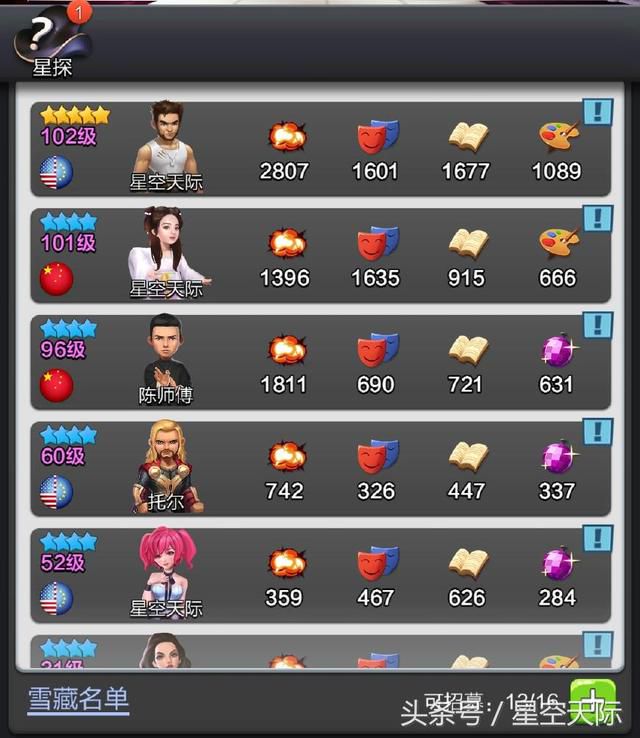Image resolution: width=640 pixels, height=738 pixels.
Task: Tap the info badge on 陈师傅's row
Action: pos(597,325)
